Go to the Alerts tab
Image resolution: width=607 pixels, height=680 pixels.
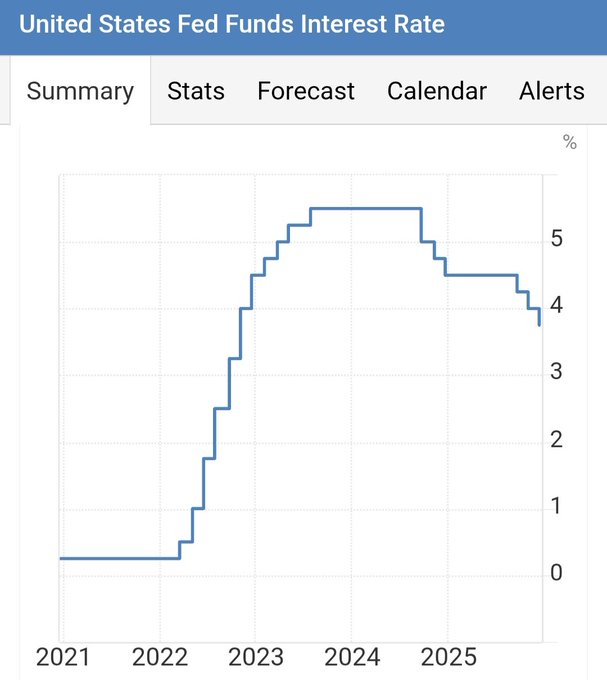tap(552, 91)
